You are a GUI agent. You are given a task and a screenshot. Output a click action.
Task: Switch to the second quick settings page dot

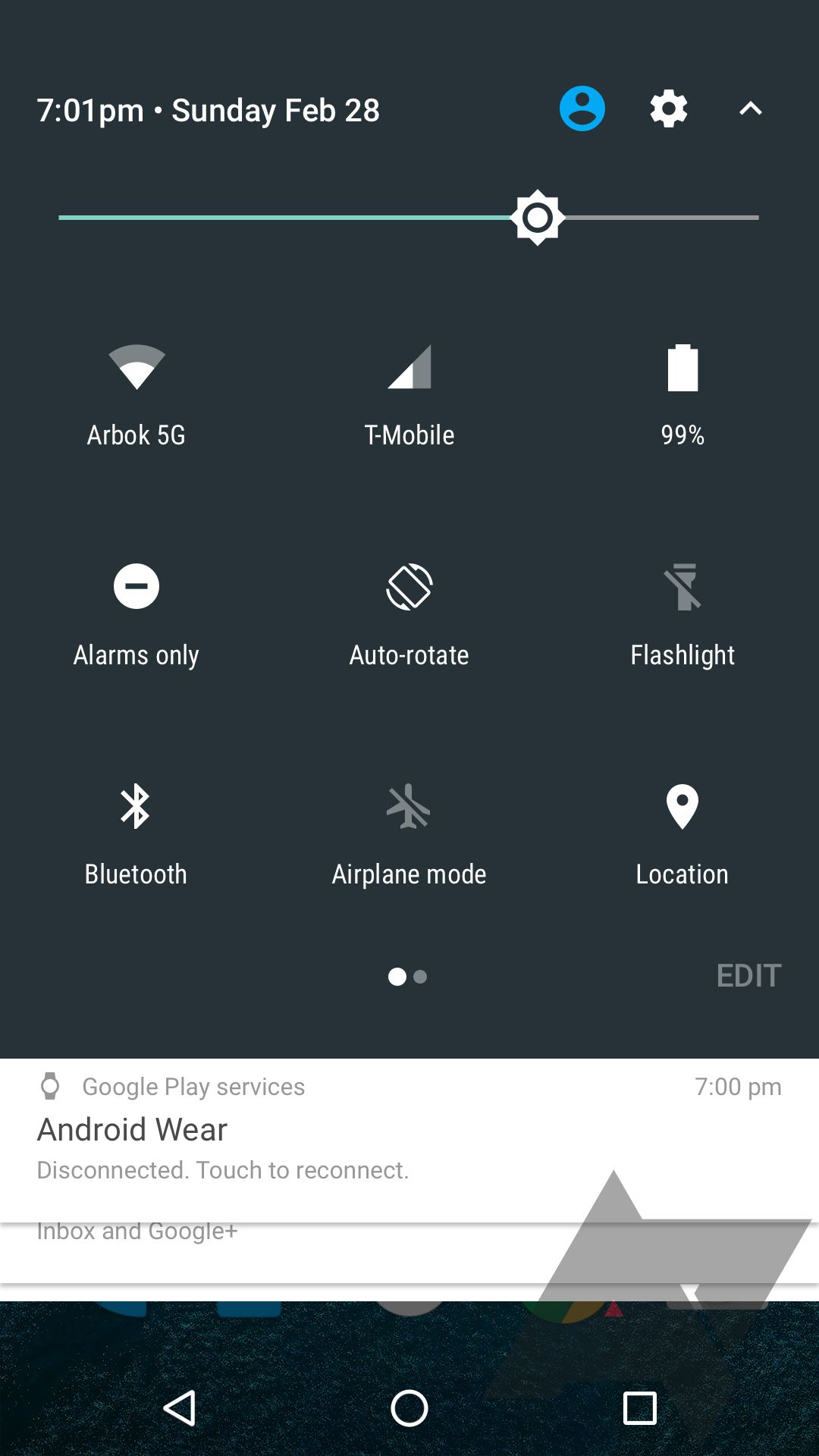[x=419, y=977]
